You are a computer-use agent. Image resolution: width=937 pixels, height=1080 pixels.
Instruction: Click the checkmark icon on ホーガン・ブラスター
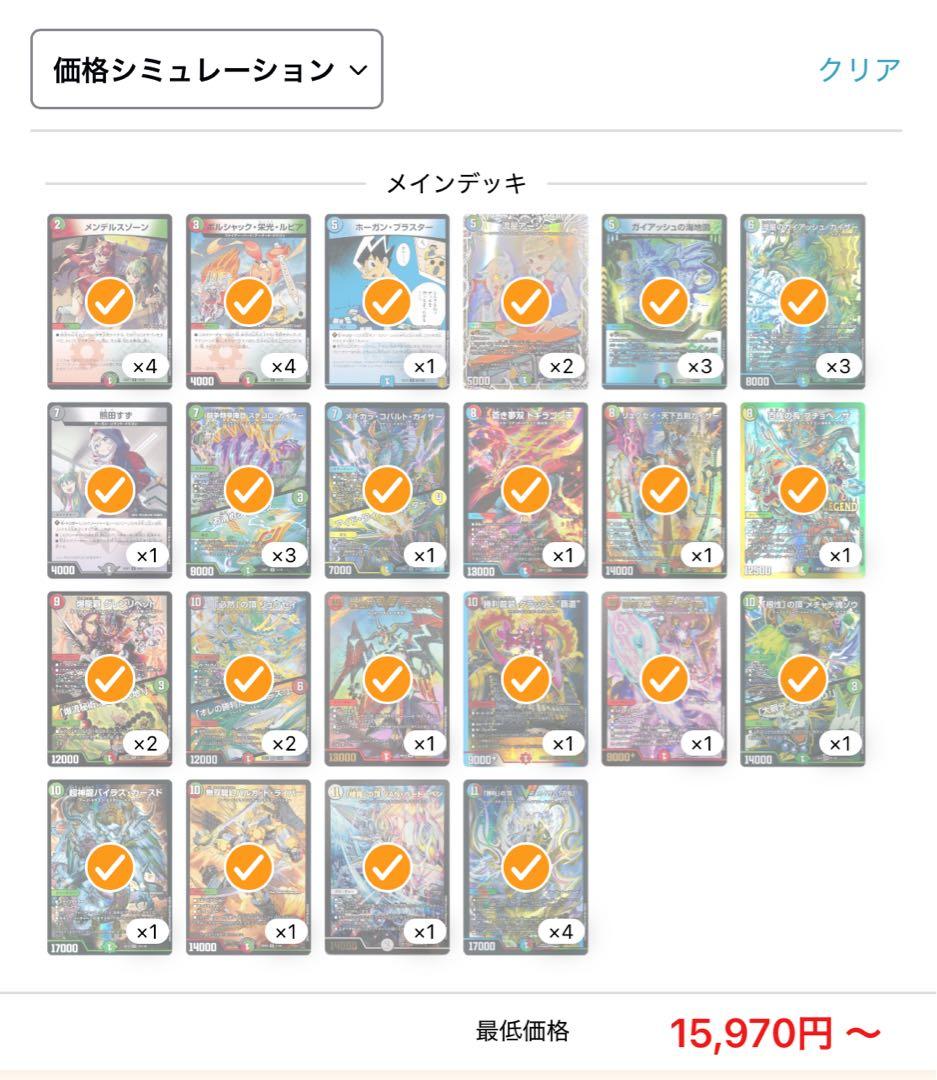(386, 298)
